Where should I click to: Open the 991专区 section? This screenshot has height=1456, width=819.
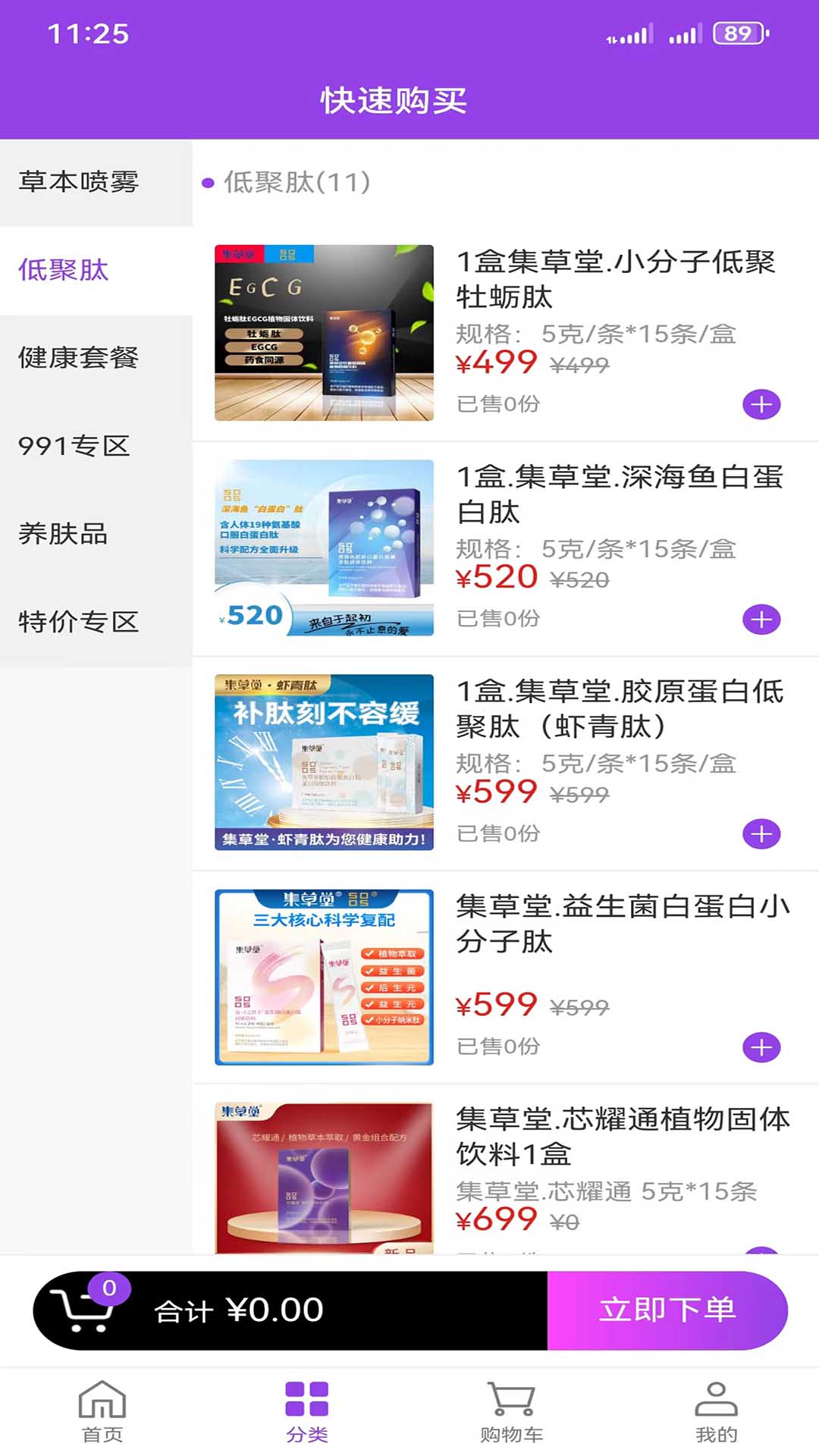tap(96, 447)
